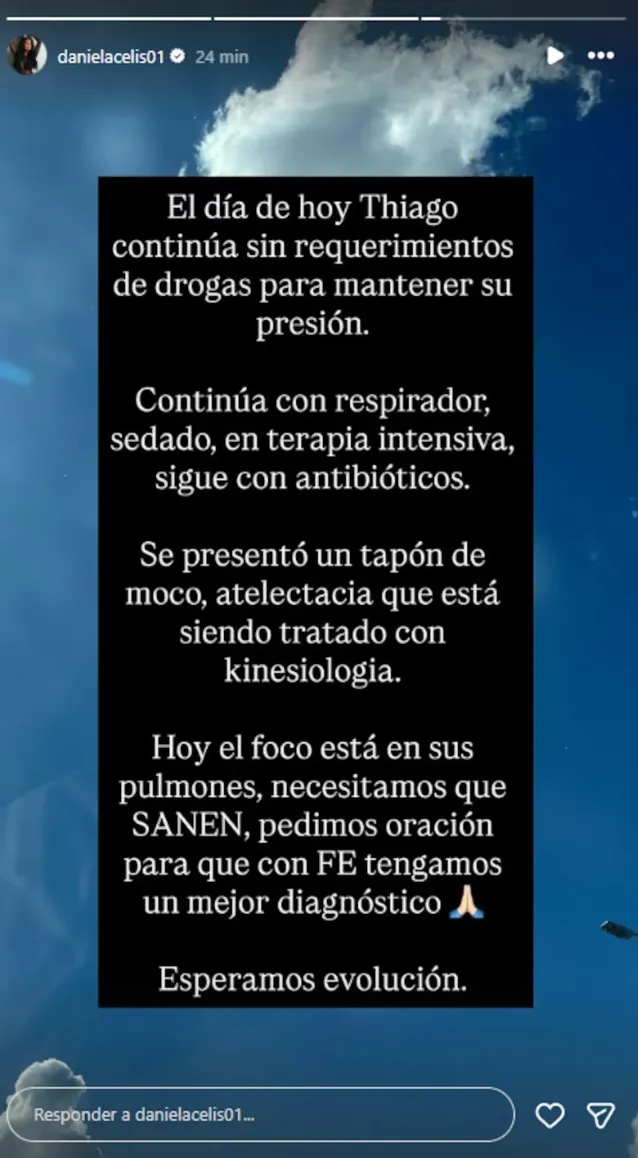This screenshot has width=638, height=1158.
Task: Like this story with the heart
Action: click(550, 1115)
